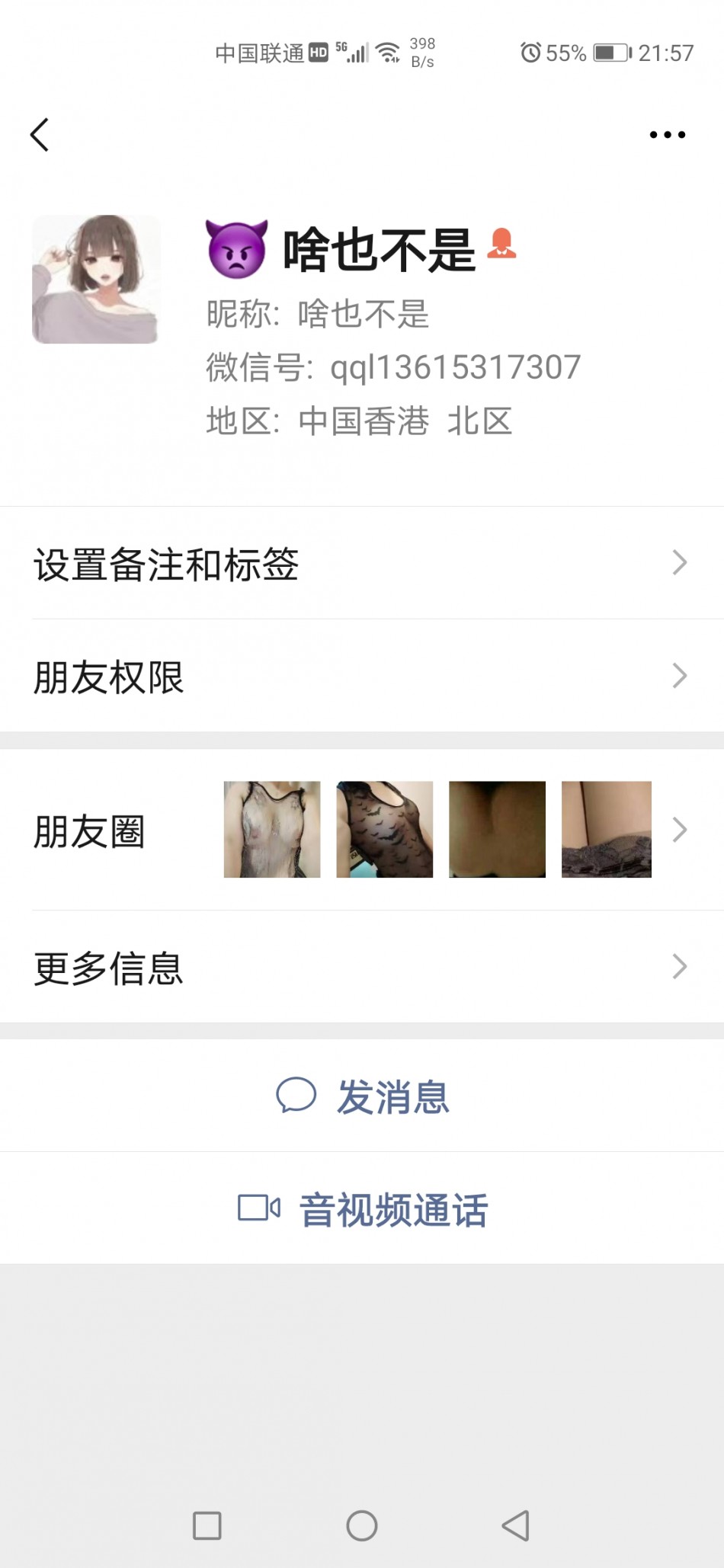The image size is (724, 1568).
Task: Open 设置备注和标签 row
Action: click(362, 564)
